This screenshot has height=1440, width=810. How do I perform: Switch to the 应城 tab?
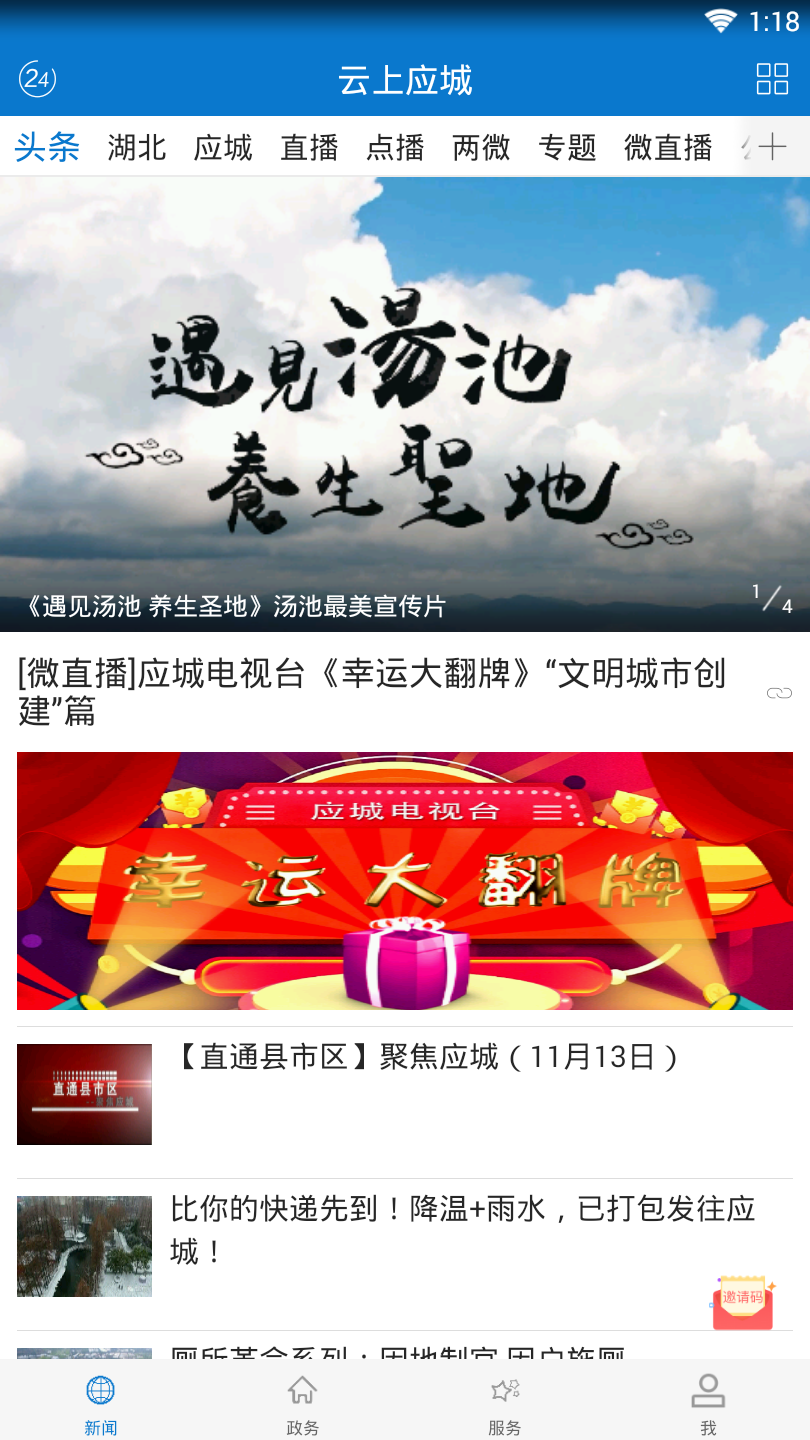tap(223, 148)
